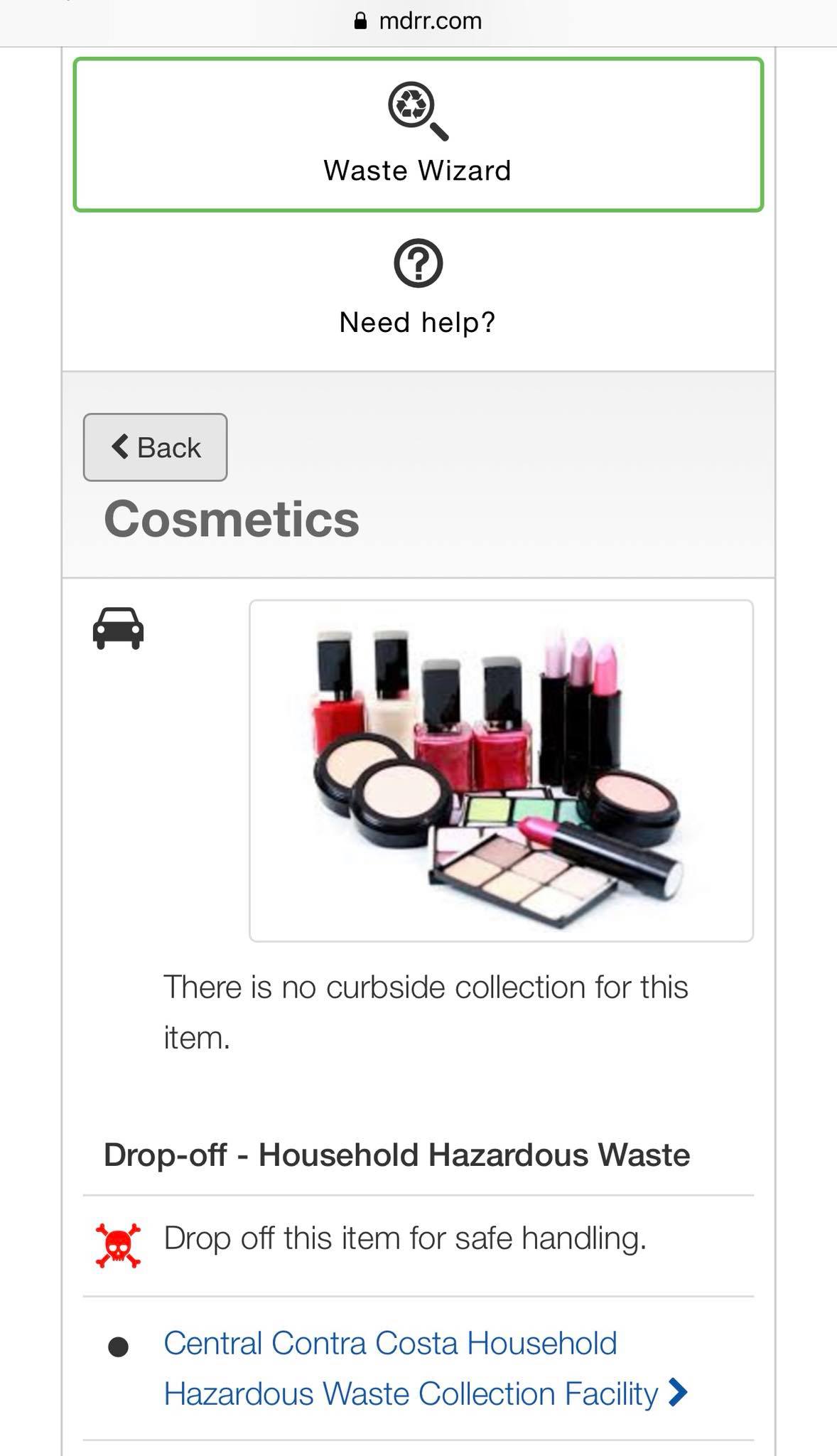The width and height of the screenshot is (837, 1456).
Task: Go back using the Back button
Action: (156, 447)
